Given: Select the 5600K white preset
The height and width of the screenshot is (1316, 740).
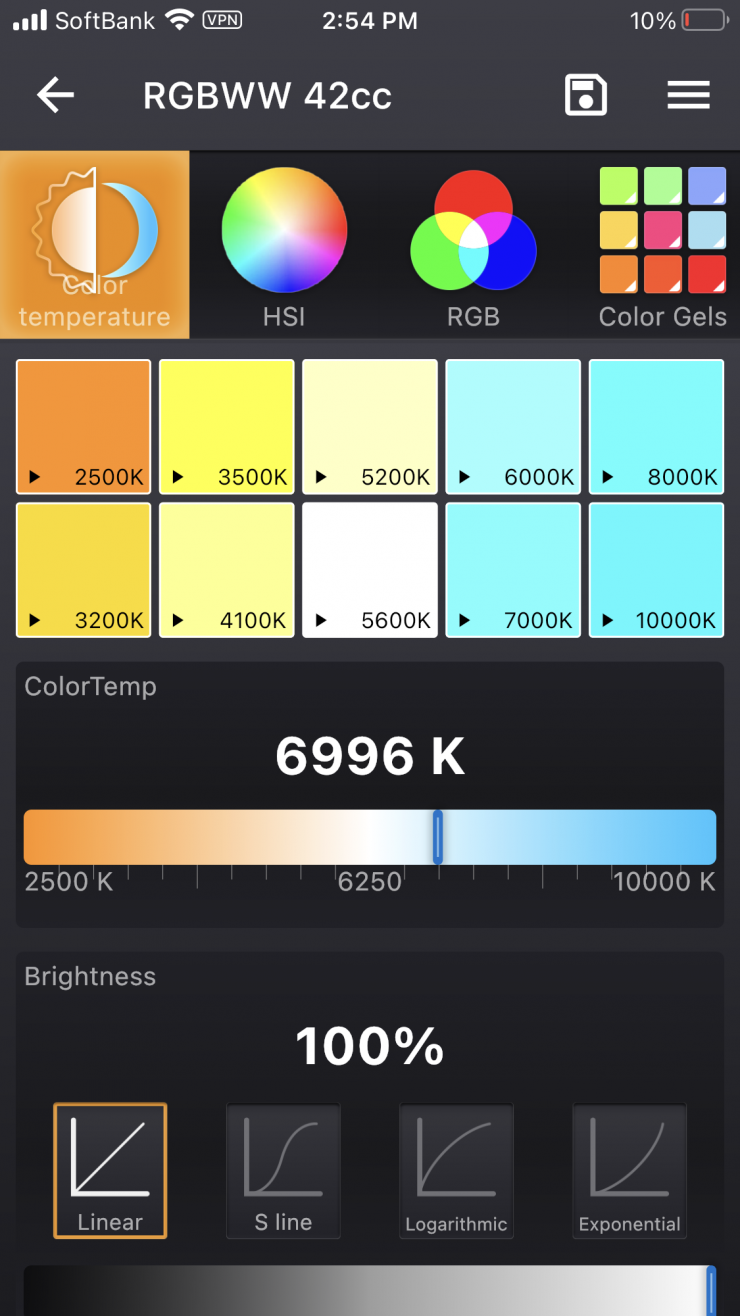Looking at the screenshot, I should 370,570.
